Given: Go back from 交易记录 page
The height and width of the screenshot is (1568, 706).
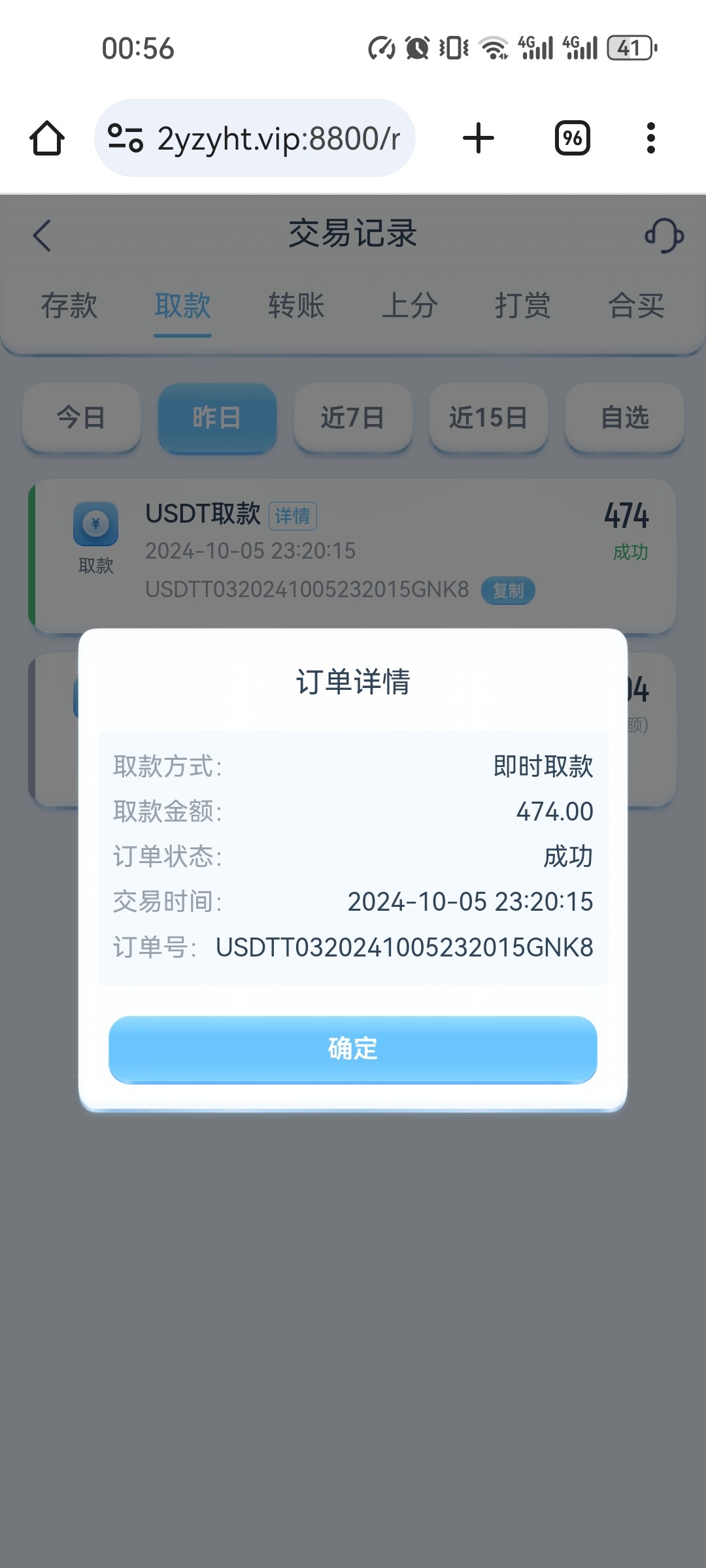Looking at the screenshot, I should 42,235.
